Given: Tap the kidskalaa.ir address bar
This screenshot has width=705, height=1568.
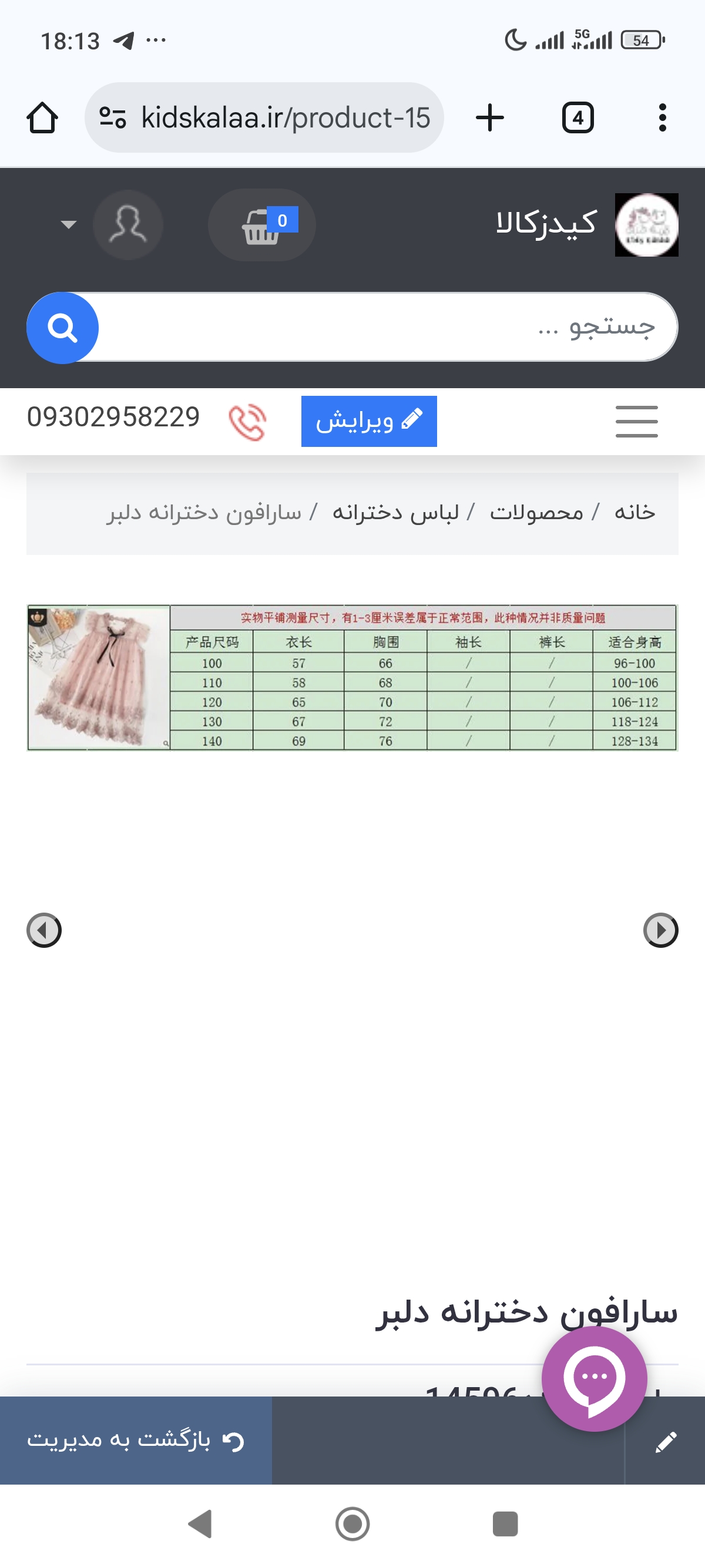Looking at the screenshot, I should pos(264,117).
